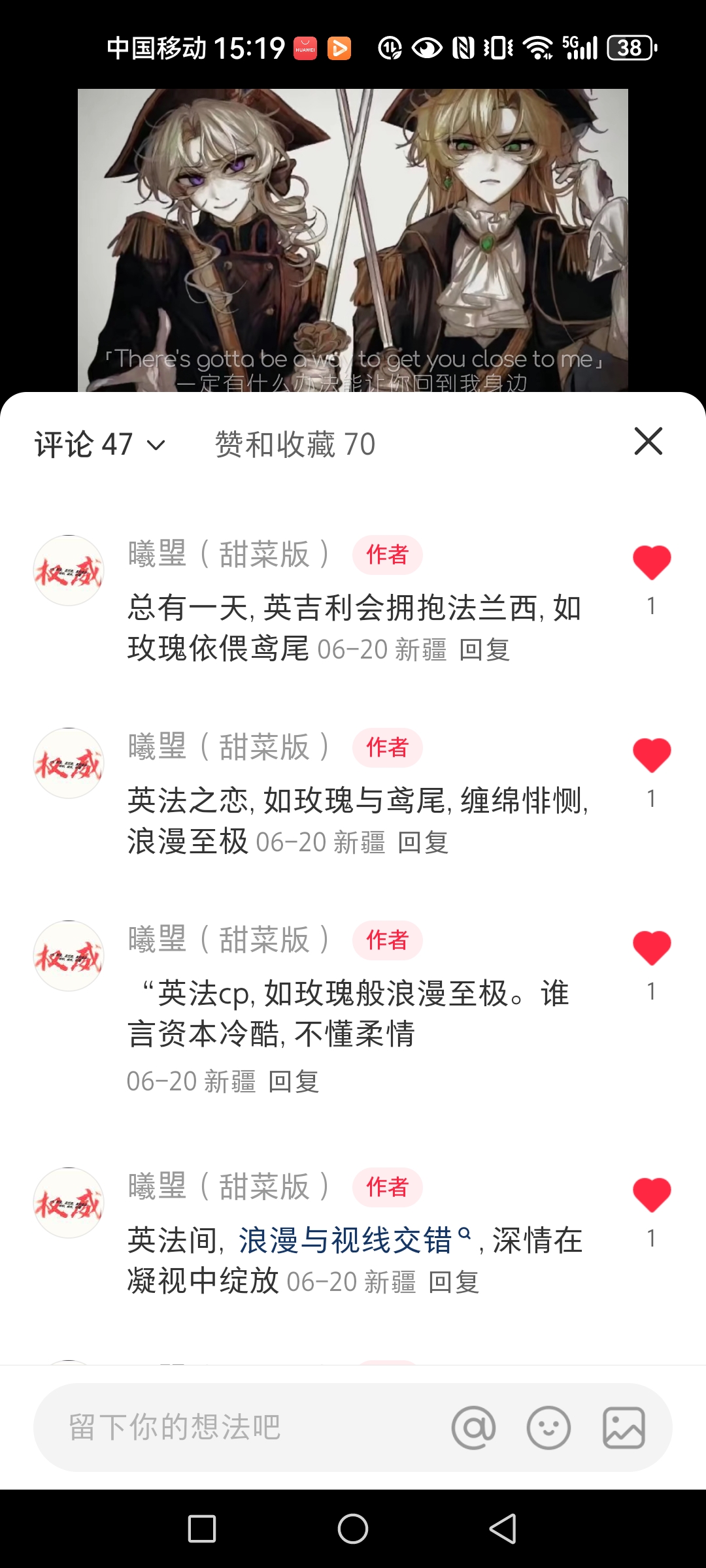This screenshot has height=1568, width=706.
Task: Tap the Wi-Fi icon in the status bar
Action: [x=537, y=48]
